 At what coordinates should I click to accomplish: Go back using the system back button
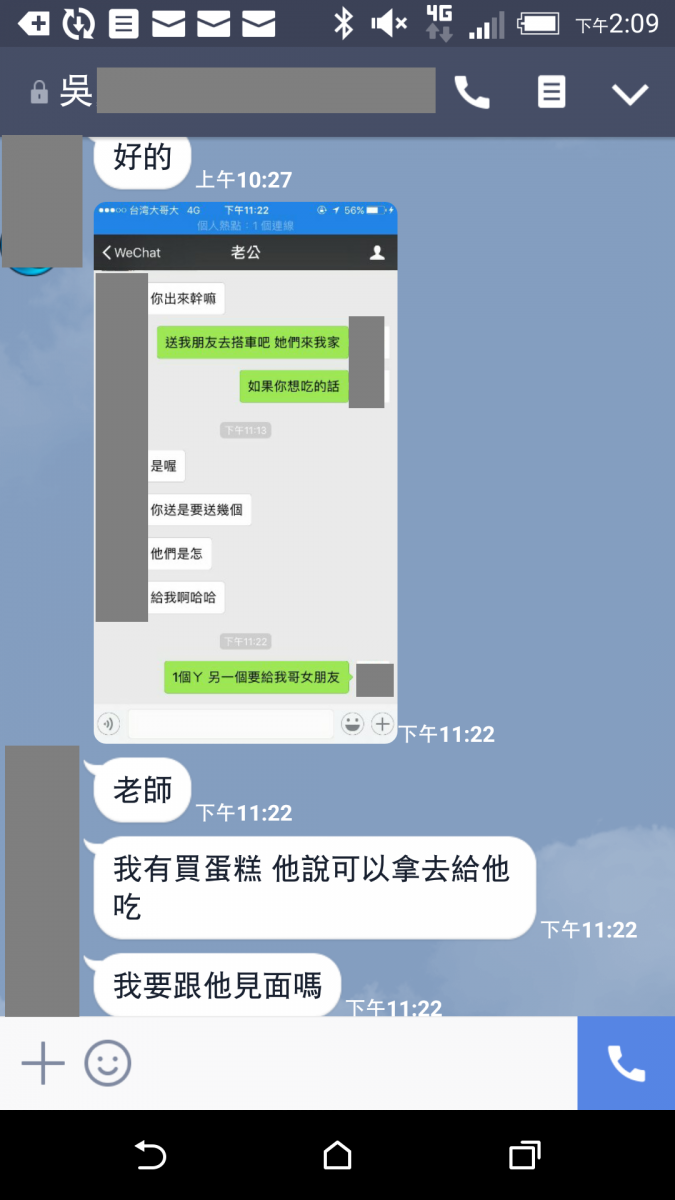click(x=150, y=1156)
